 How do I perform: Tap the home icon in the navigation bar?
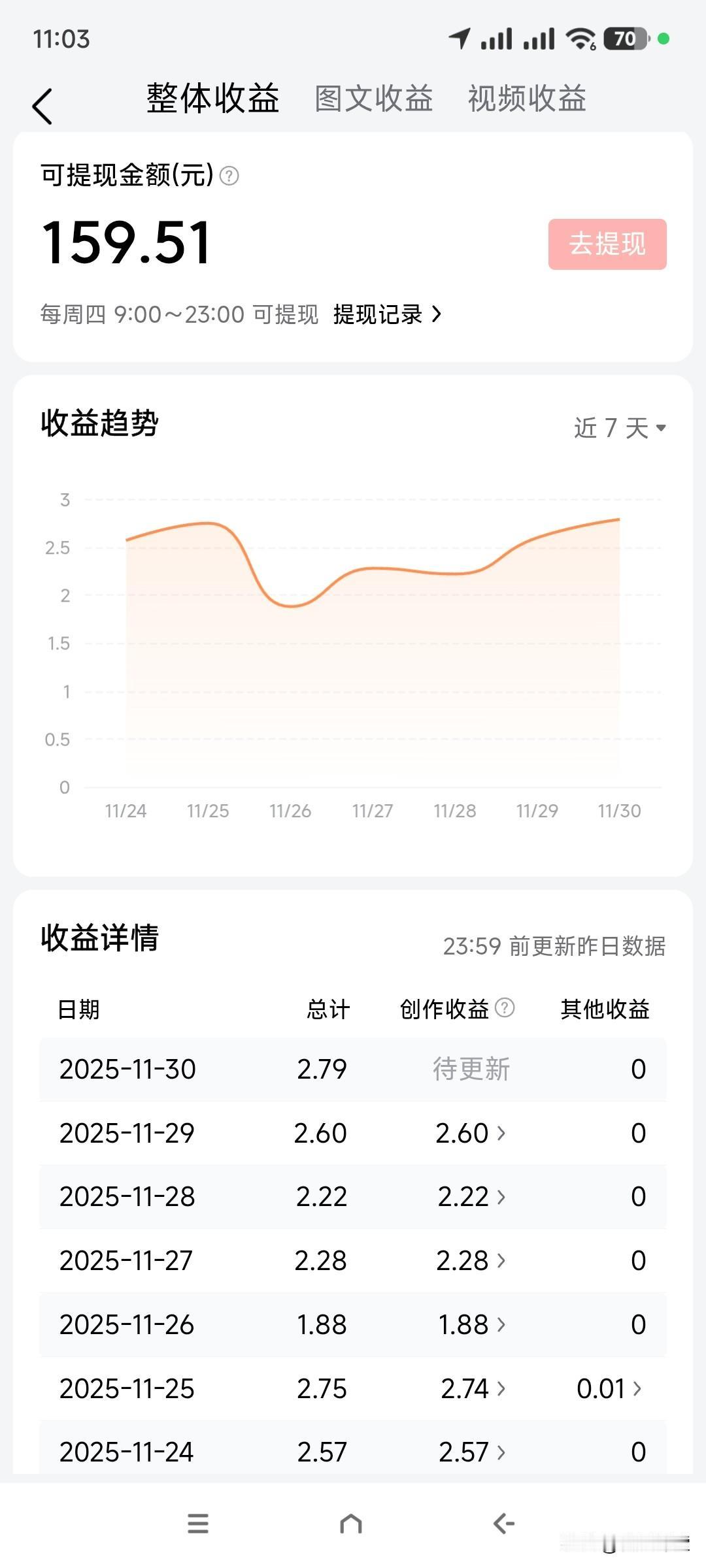(351, 1522)
